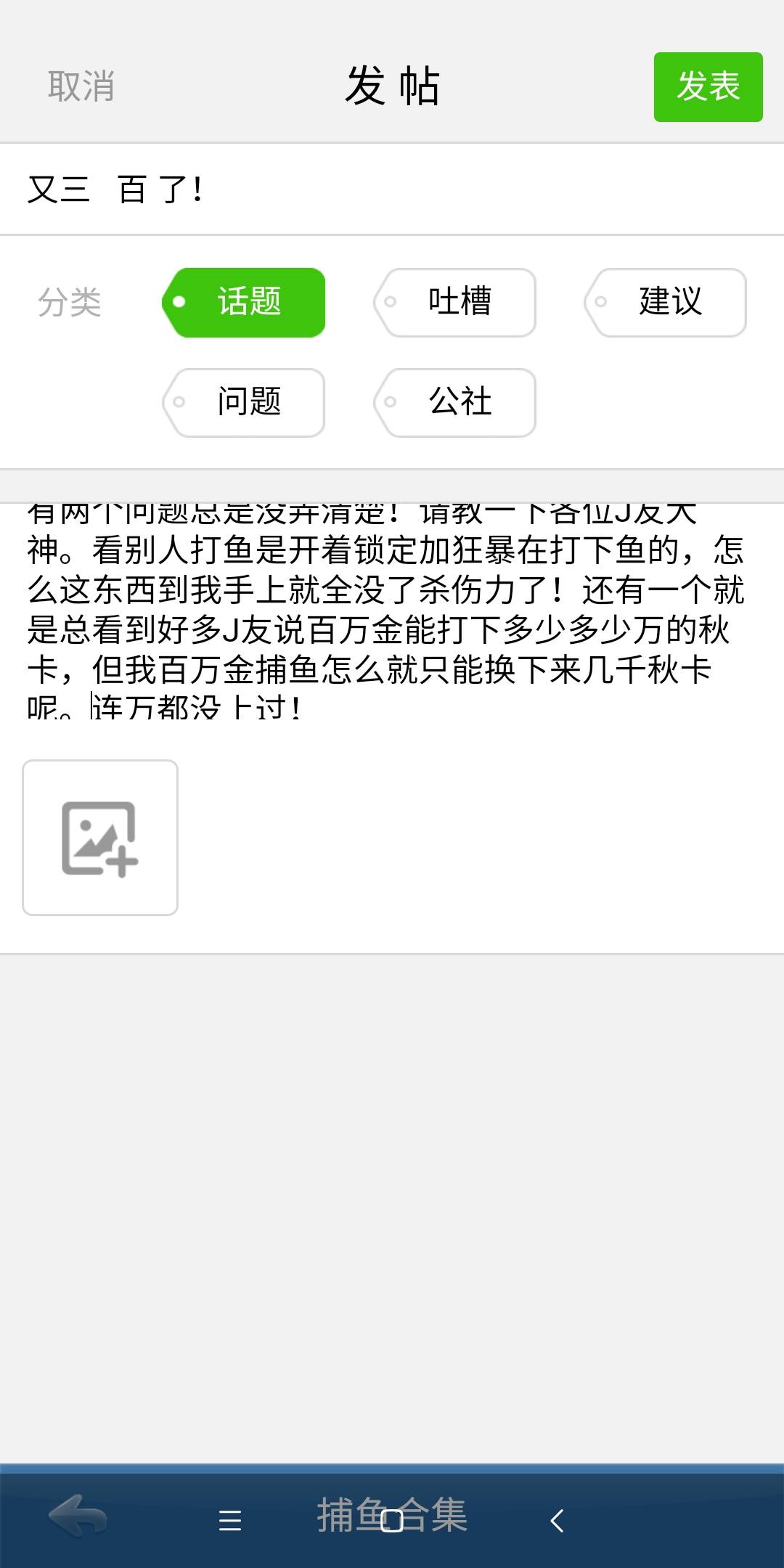The width and height of the screenshot is (784, 1568).
Task: Tap the radio dot inside the green 话题 tag
Action: pos(178,302)
